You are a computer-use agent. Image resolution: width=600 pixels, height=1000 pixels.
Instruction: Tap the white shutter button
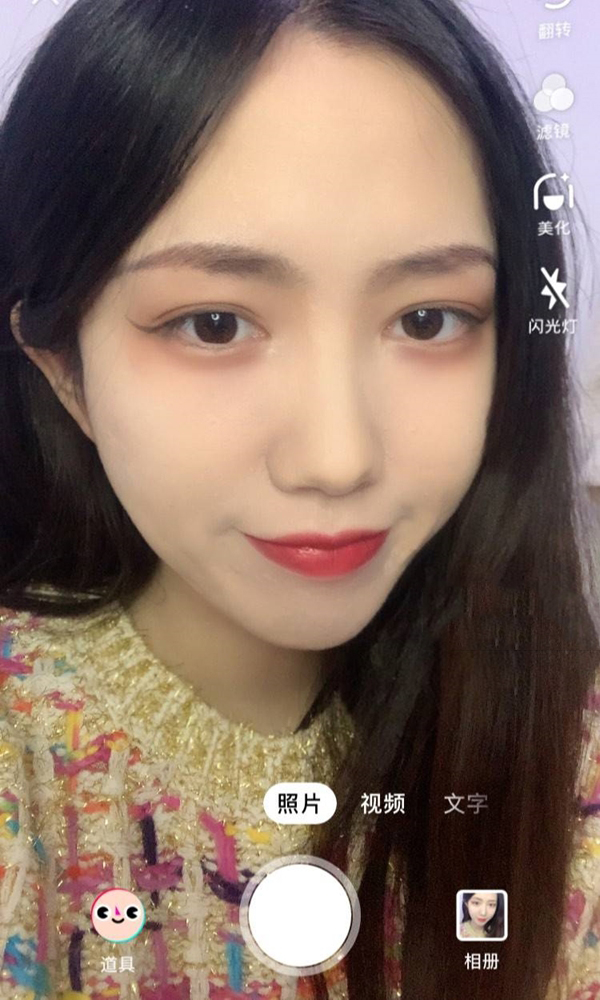[300, 916]
